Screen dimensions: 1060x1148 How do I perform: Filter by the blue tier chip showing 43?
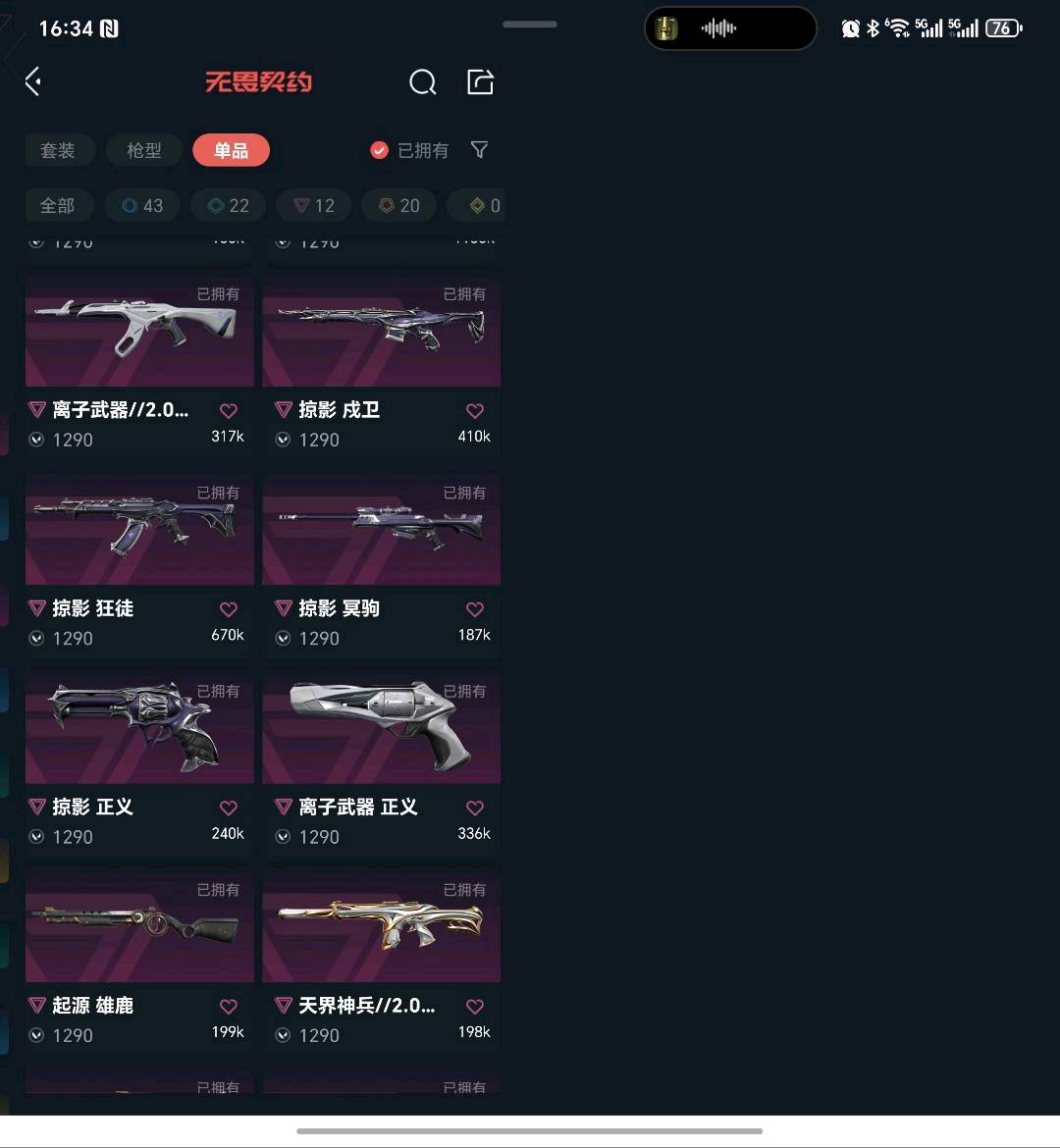(143, 205)
